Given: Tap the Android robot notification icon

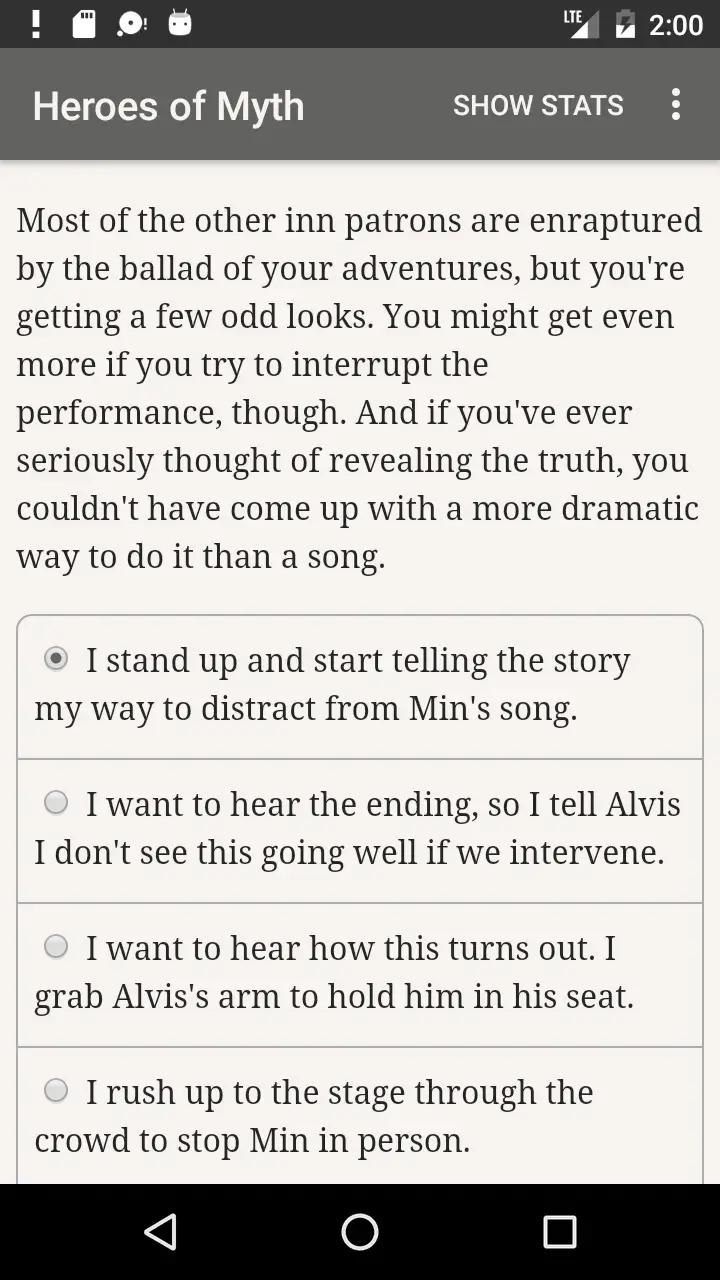Looking at the screenshot, I should click(x=179, y=23).
